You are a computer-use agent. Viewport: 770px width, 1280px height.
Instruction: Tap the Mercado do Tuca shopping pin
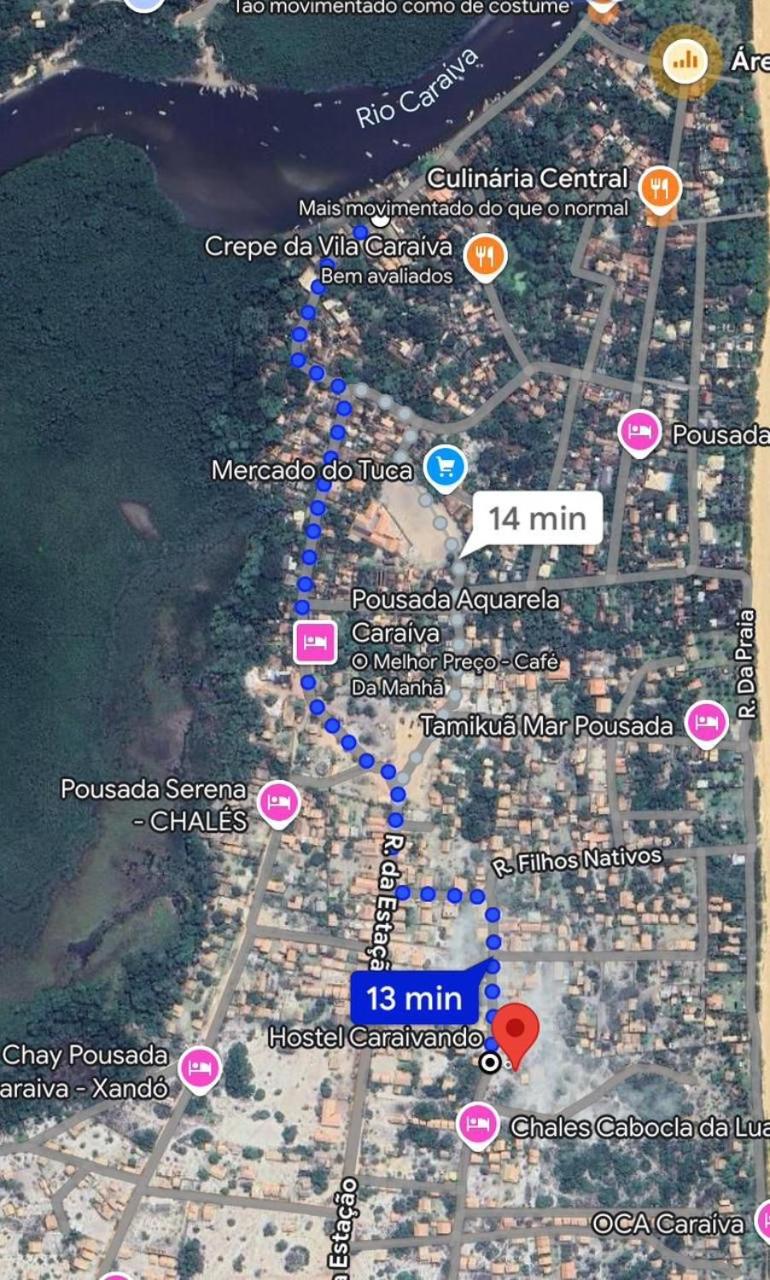click(444, 465)
